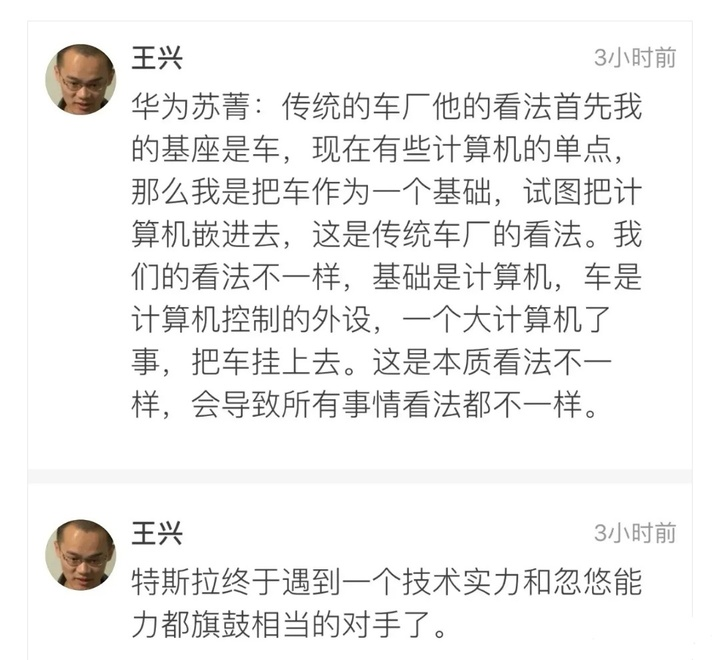Open 王兴's avatar beside the 特斯拉 post
The width and height of the screenshot is (720, 660).
[x=80, y=553]
